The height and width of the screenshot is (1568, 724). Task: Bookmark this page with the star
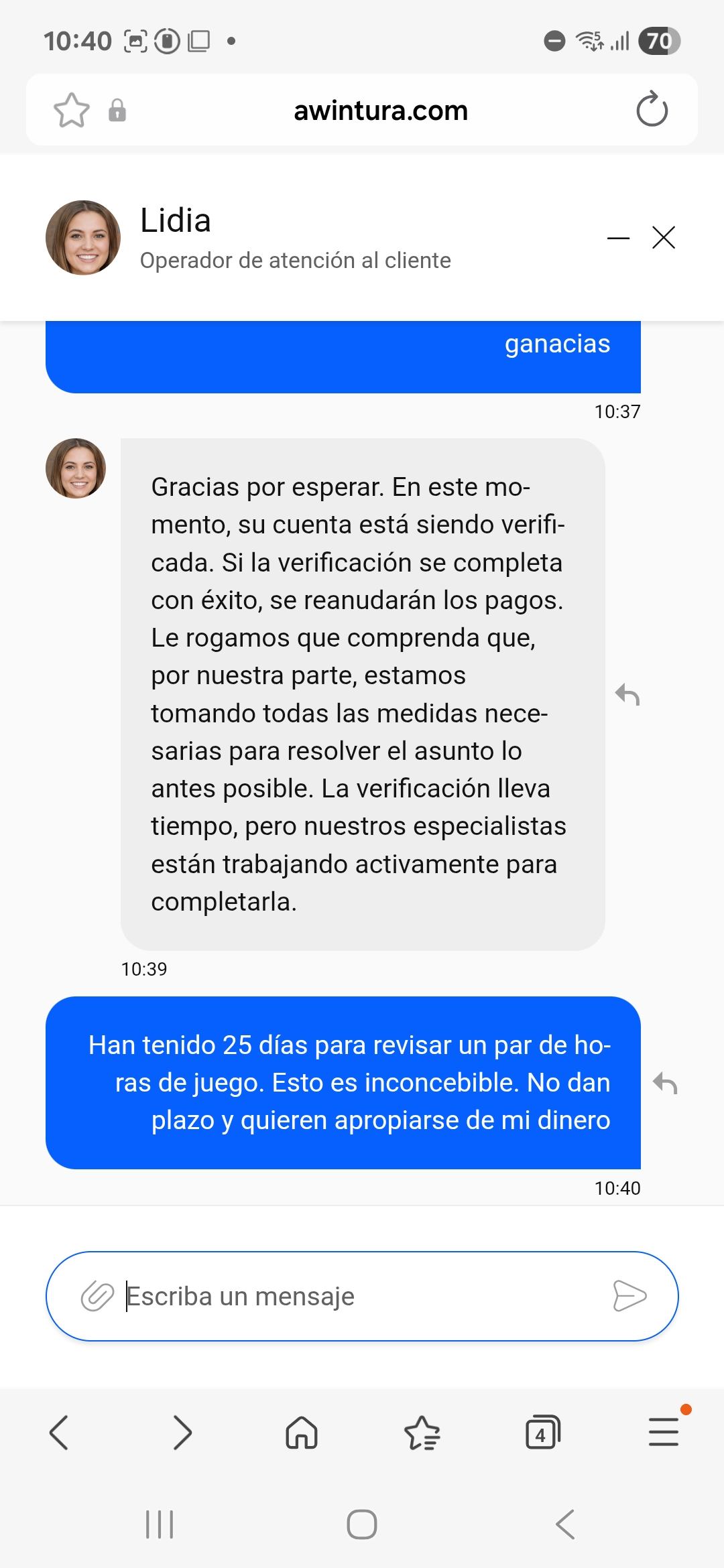(72, 111)
